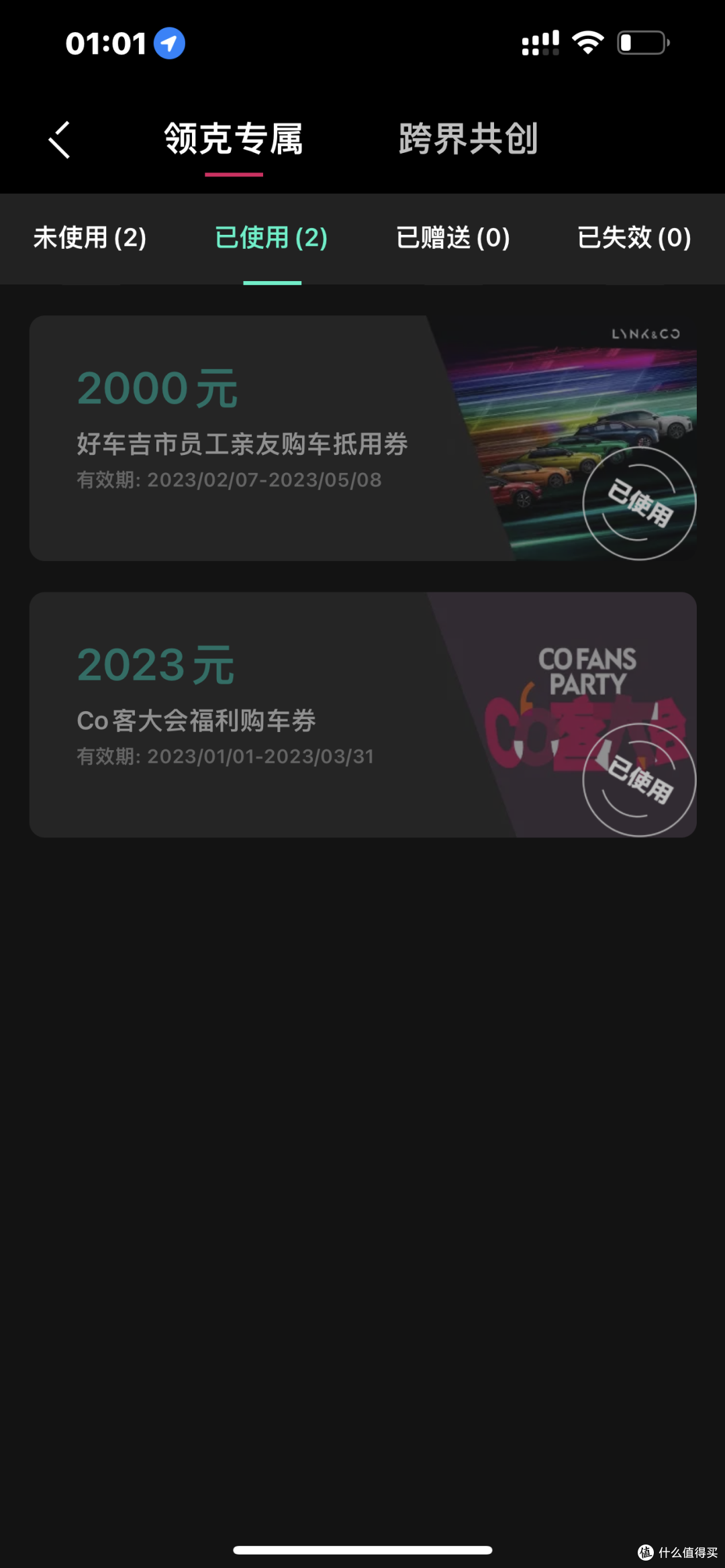Open the 2023元 Co客大会福利购车券 card
This screenshot has height=1568, width=725.
(362, 714)
